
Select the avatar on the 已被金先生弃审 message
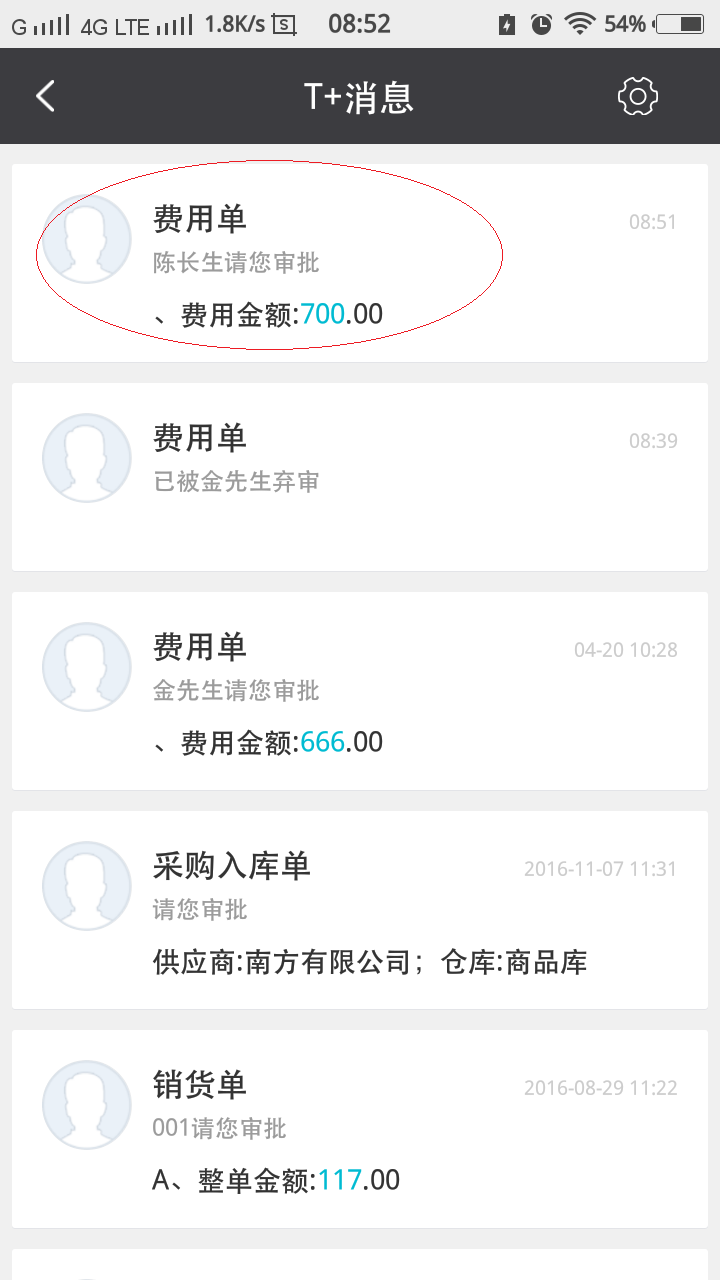86,457
